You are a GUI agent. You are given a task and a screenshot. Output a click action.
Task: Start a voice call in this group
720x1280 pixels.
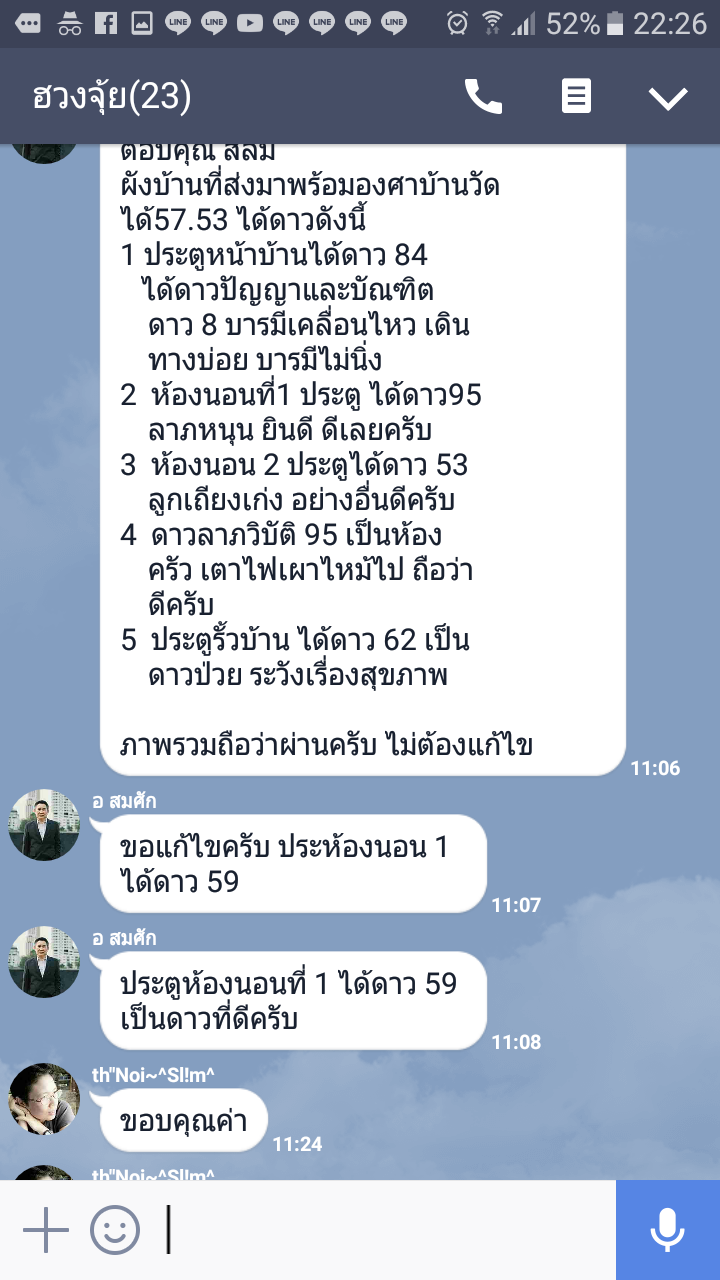(x=483, y=97)
